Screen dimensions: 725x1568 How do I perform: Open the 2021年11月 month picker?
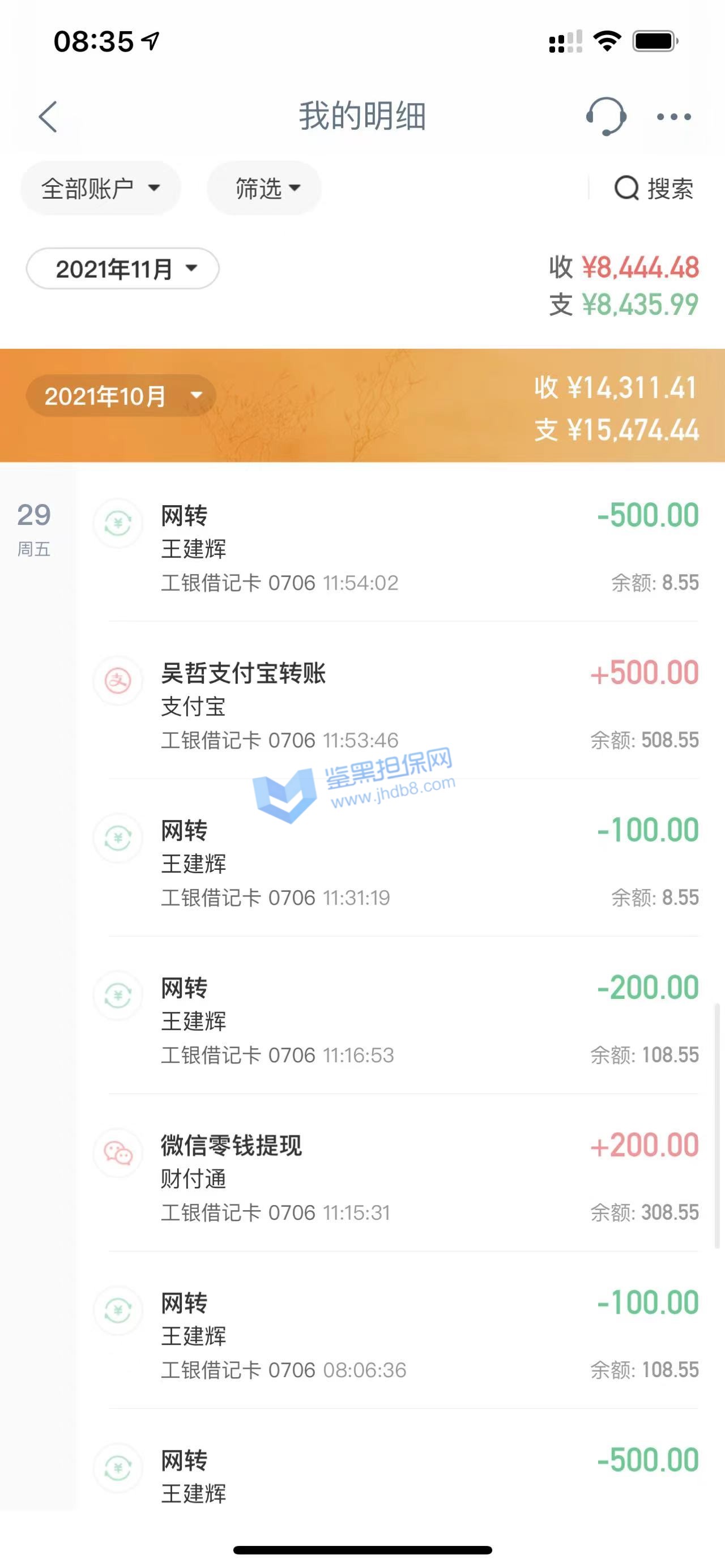coord(122,268)
